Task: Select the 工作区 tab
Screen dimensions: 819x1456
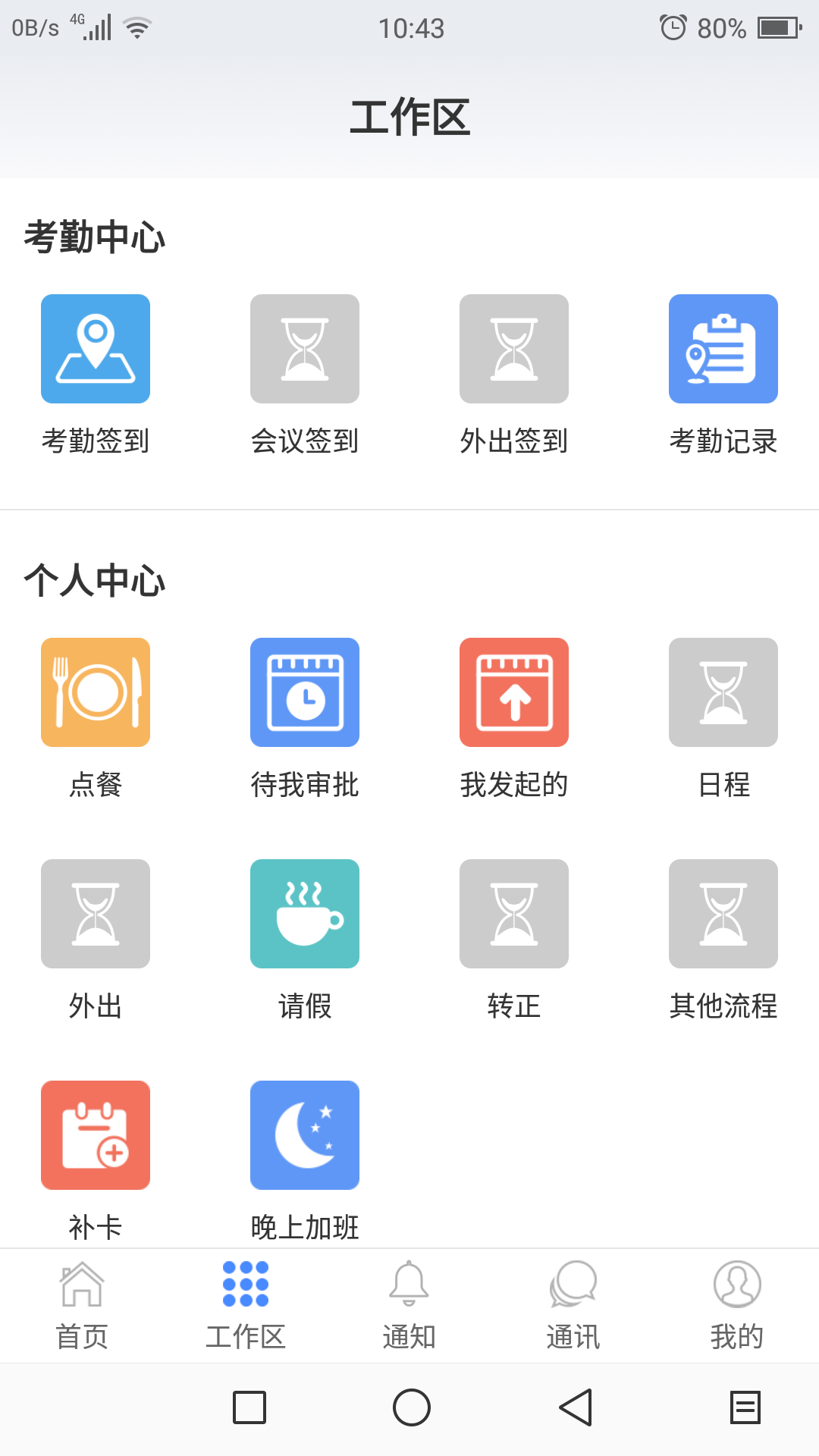Action: 246,1306
